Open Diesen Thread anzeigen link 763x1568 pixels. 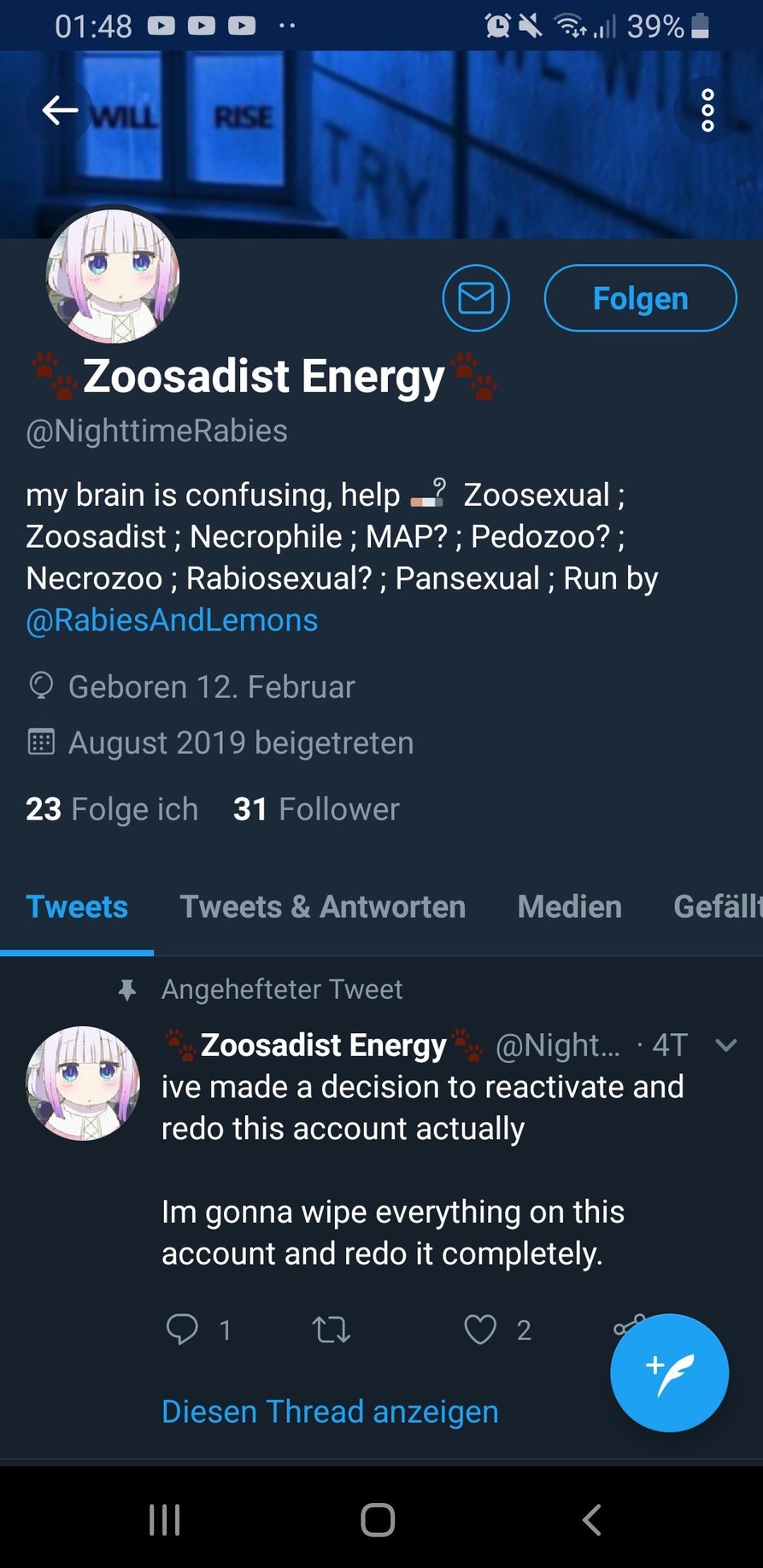click(330, 1412)
